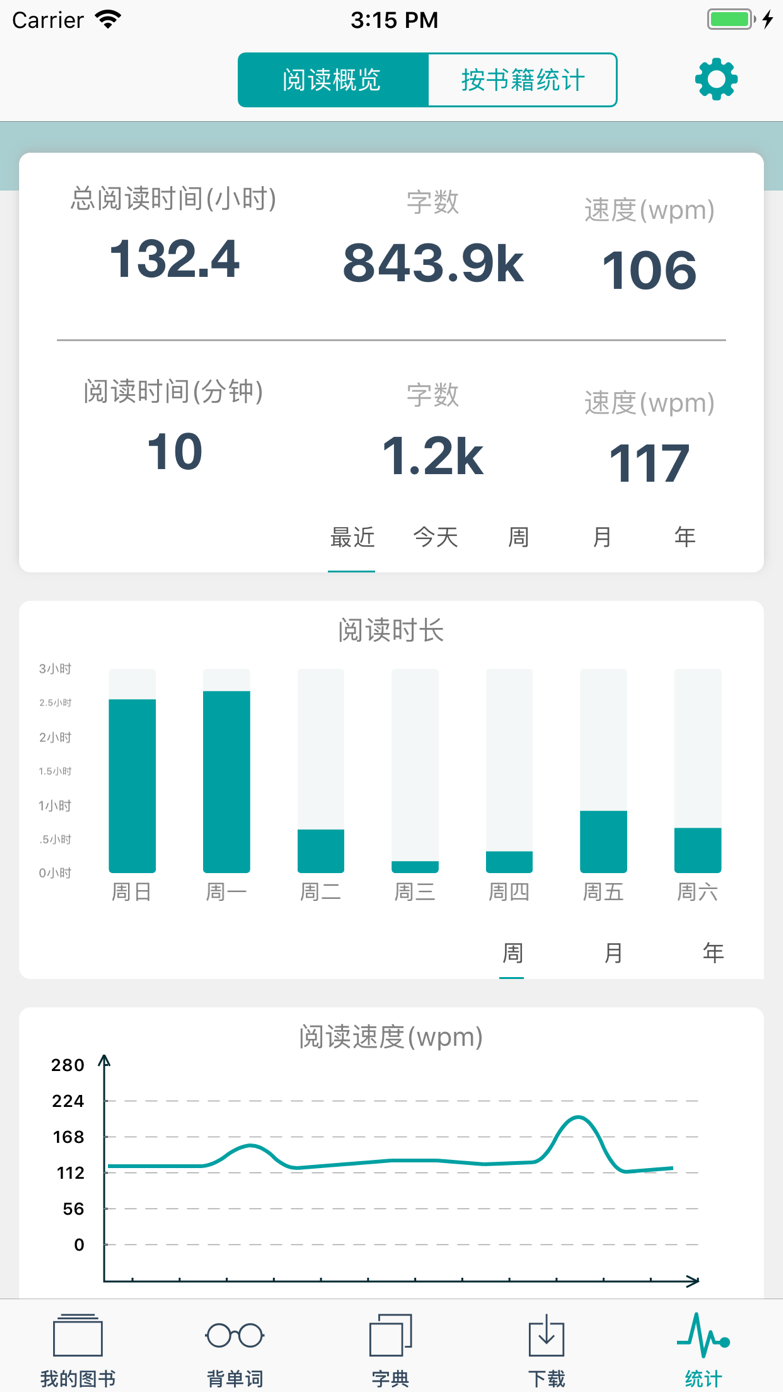Open the settings gear icon
Image resolution: width=783 pixels, height=1392 pixels.
pos(716,80)
